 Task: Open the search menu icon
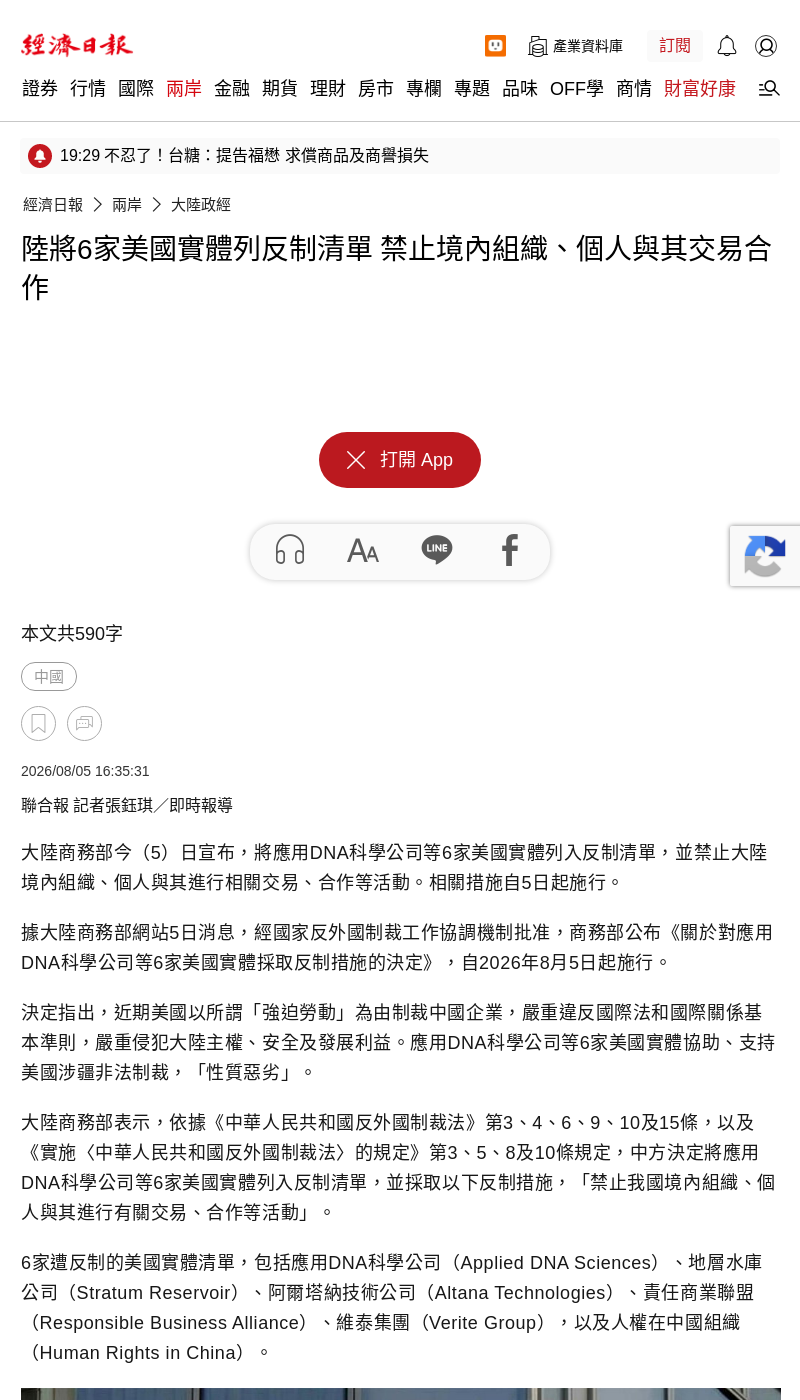(769, 89)
